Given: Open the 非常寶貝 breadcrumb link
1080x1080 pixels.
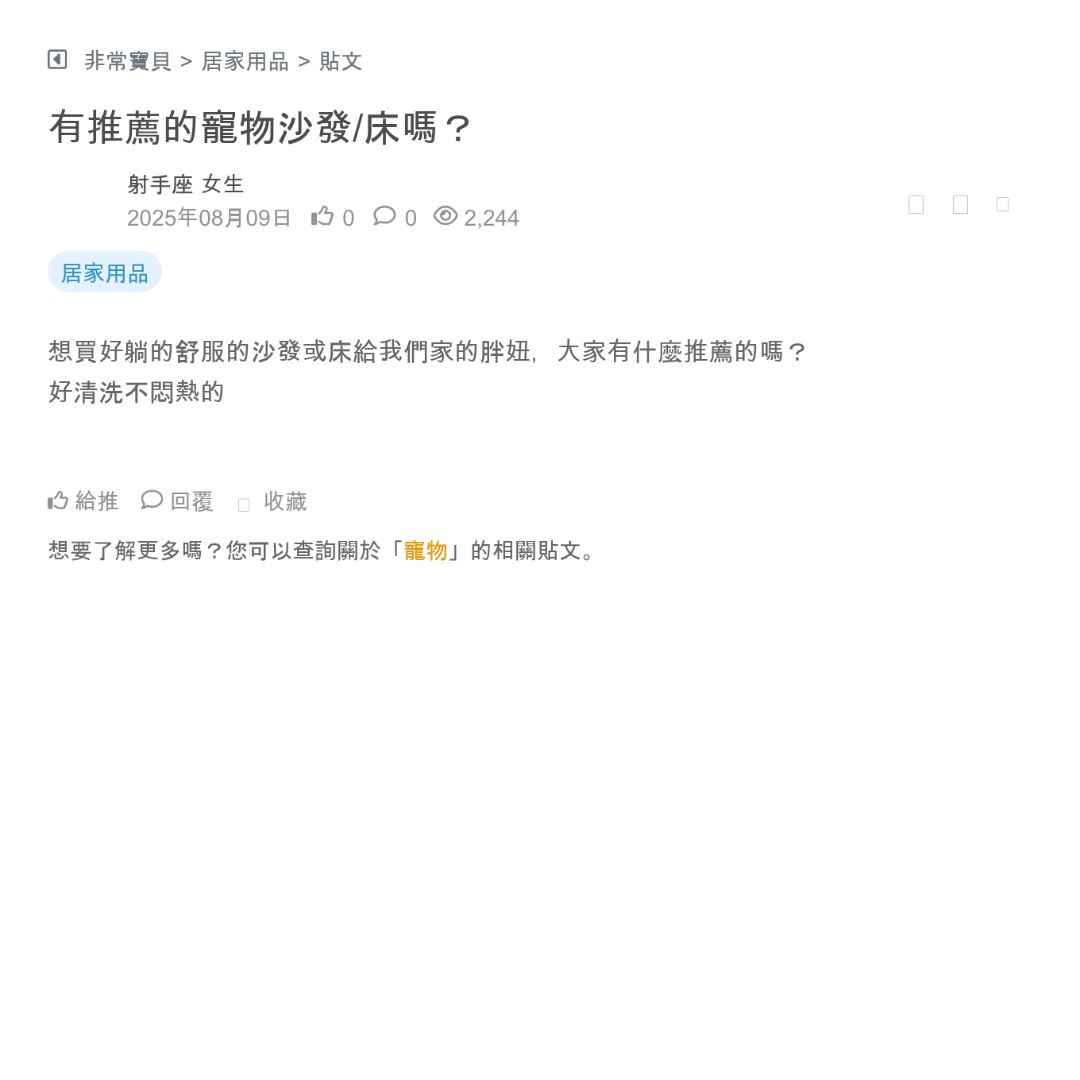Looking at the screenshot, I should pos(128,61).
